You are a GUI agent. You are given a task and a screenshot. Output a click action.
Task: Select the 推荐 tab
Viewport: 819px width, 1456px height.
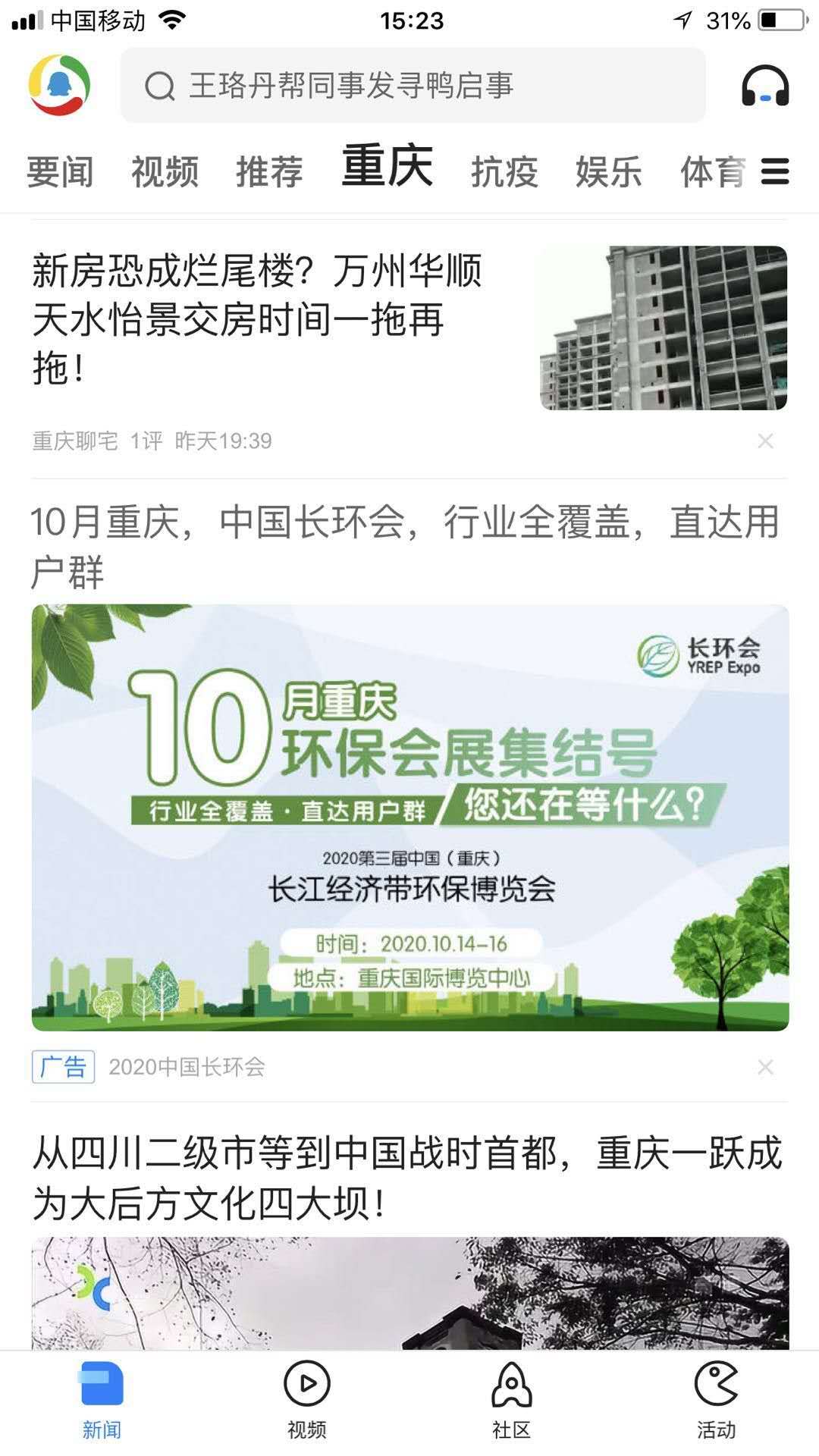pos(269,171)
